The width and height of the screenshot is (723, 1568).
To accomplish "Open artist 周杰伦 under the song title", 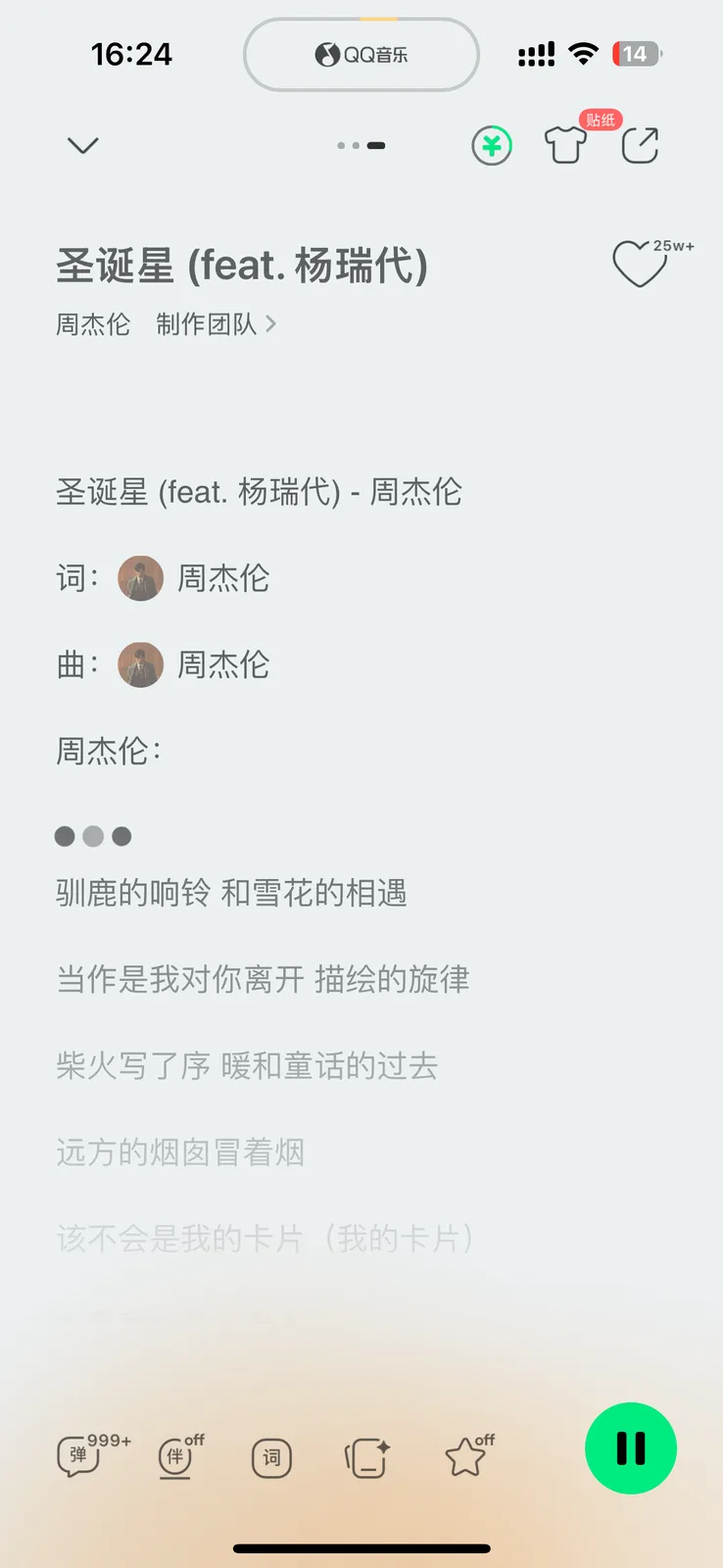I will coord(93,324).
